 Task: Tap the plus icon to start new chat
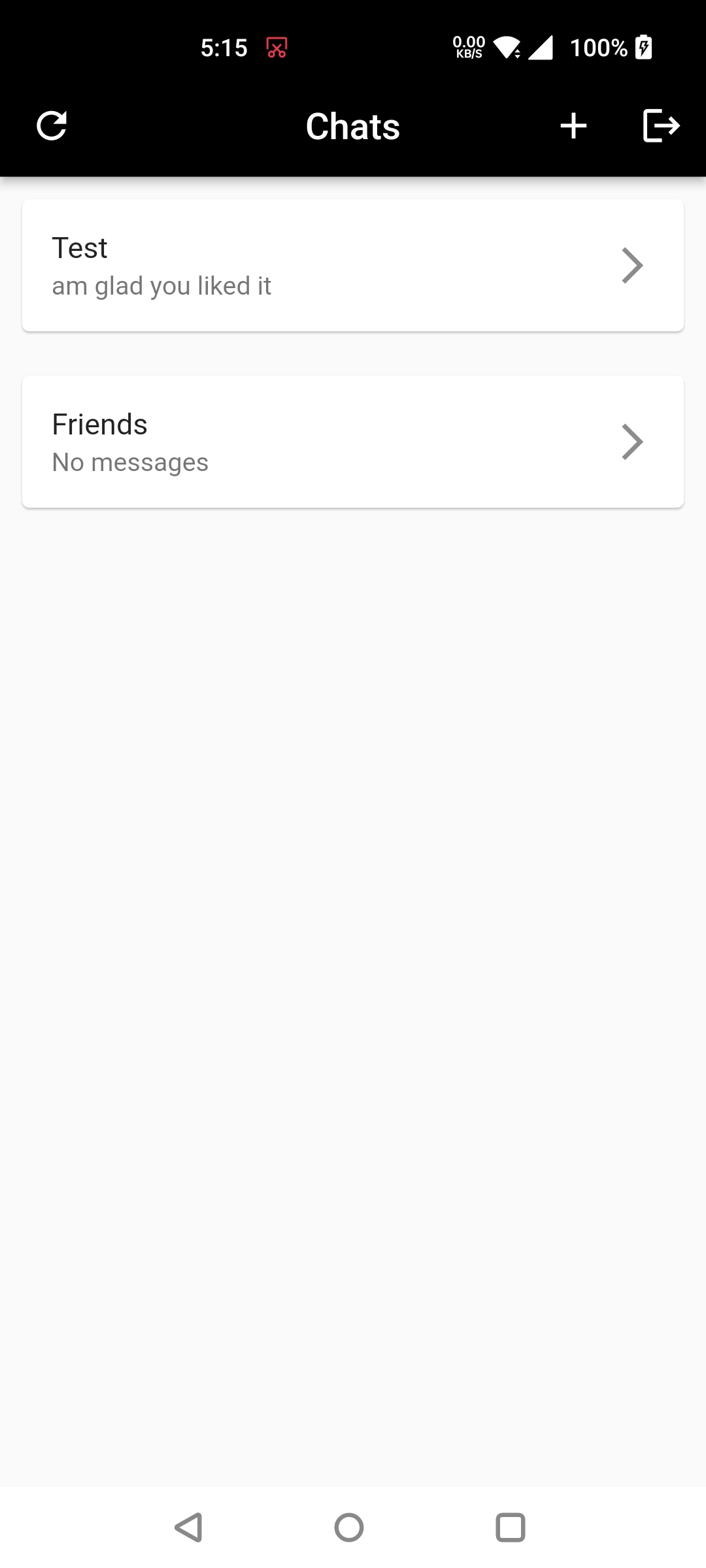coord(573,126)
